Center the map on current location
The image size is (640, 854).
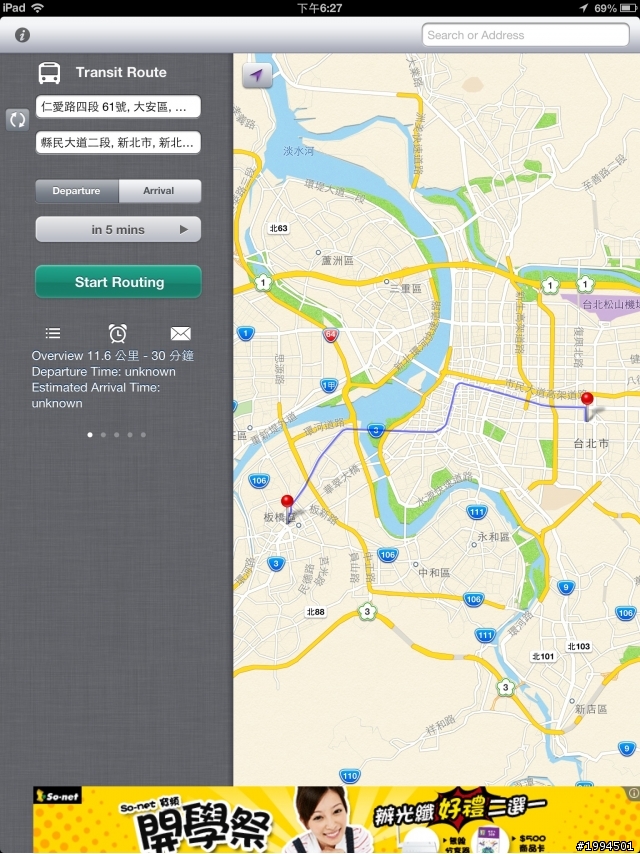[x=257, y=75]
